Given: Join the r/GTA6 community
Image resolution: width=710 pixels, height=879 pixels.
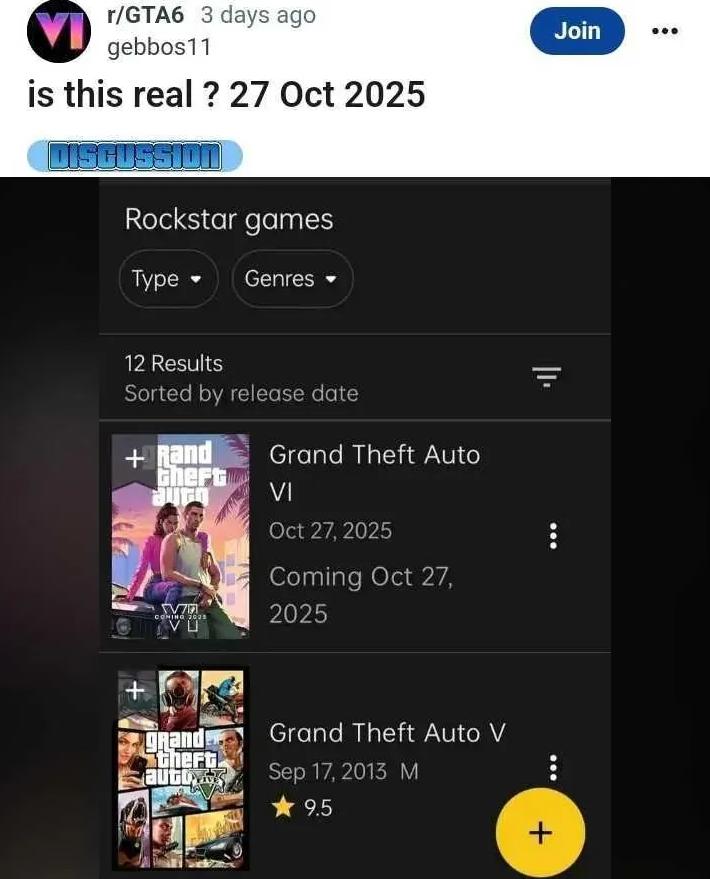Looking at the screenshot, I should (x=577, y=31).
